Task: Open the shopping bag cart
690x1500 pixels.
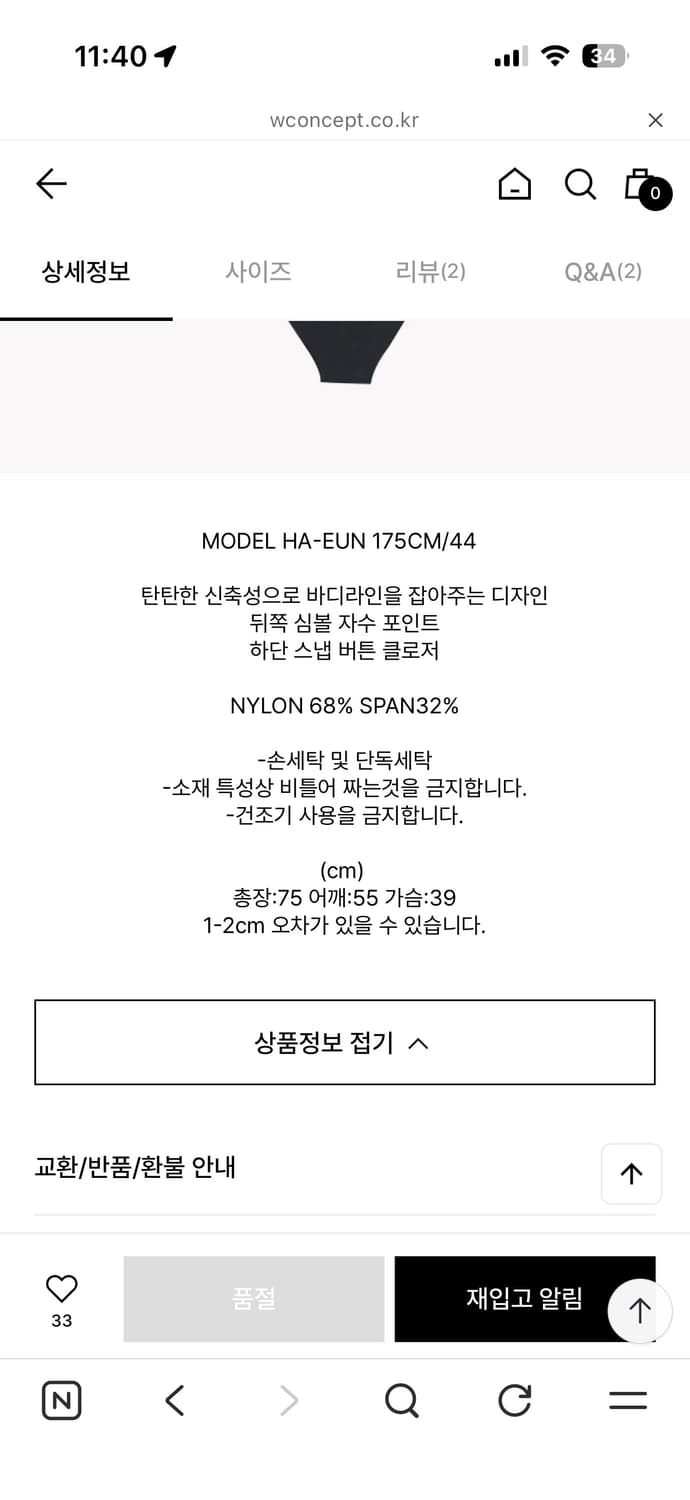Action: coord(645,187)
